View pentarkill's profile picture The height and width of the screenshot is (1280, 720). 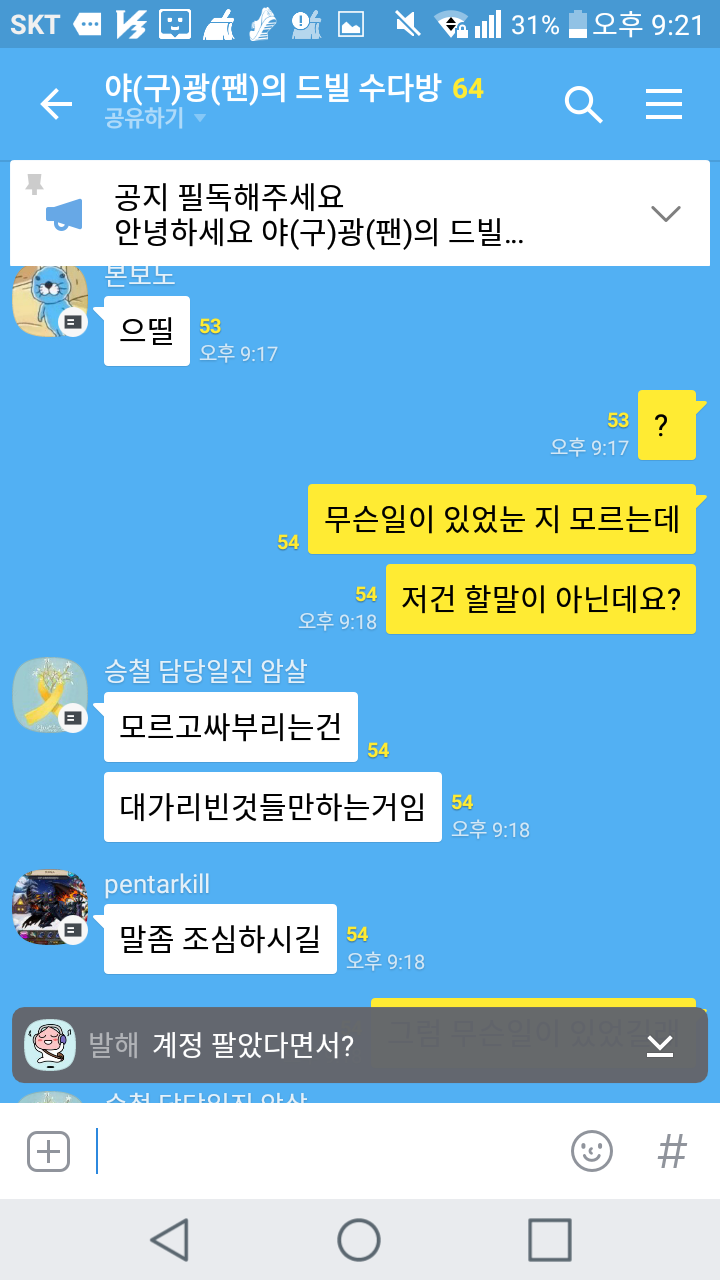coord(49,907)
